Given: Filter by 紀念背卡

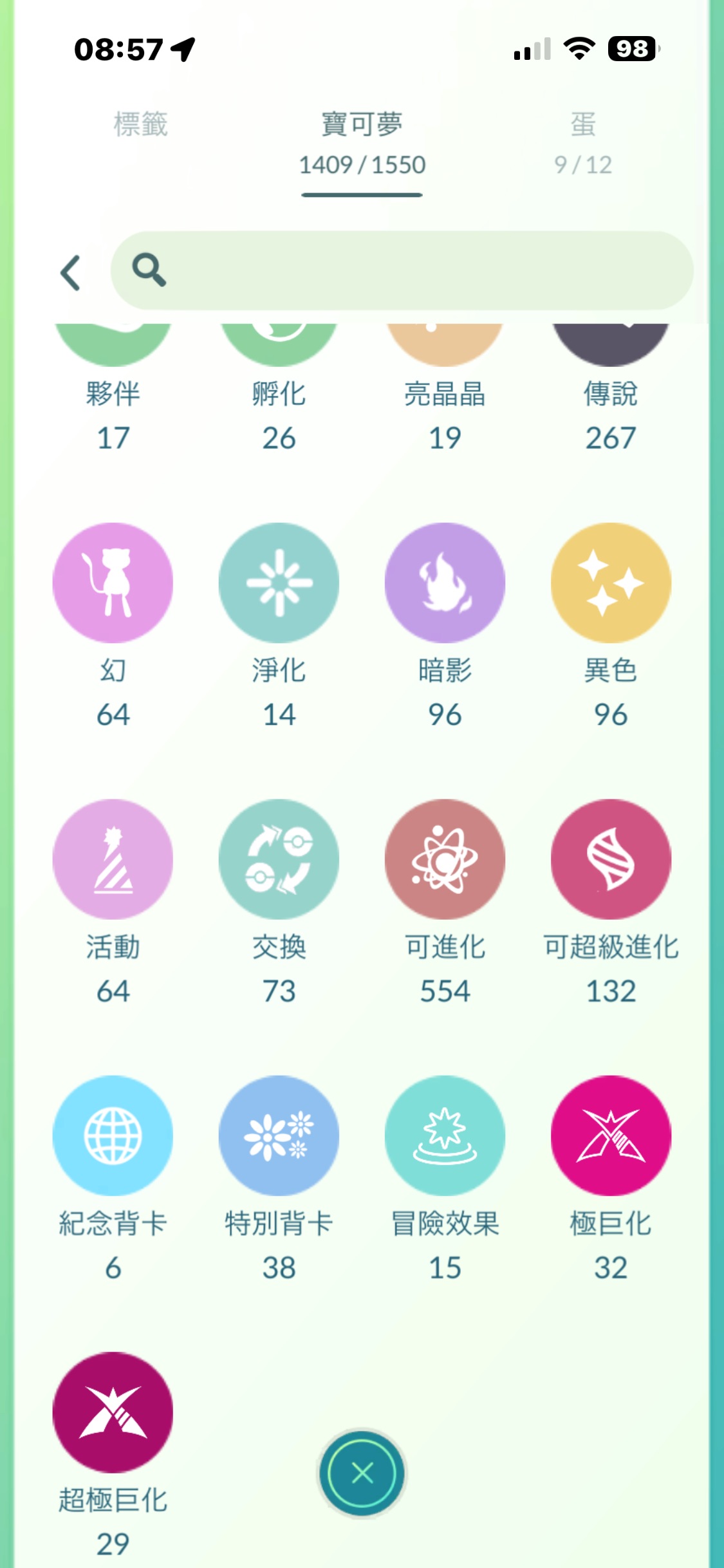Looking at the screenshot, I should tap(113, 1135).
